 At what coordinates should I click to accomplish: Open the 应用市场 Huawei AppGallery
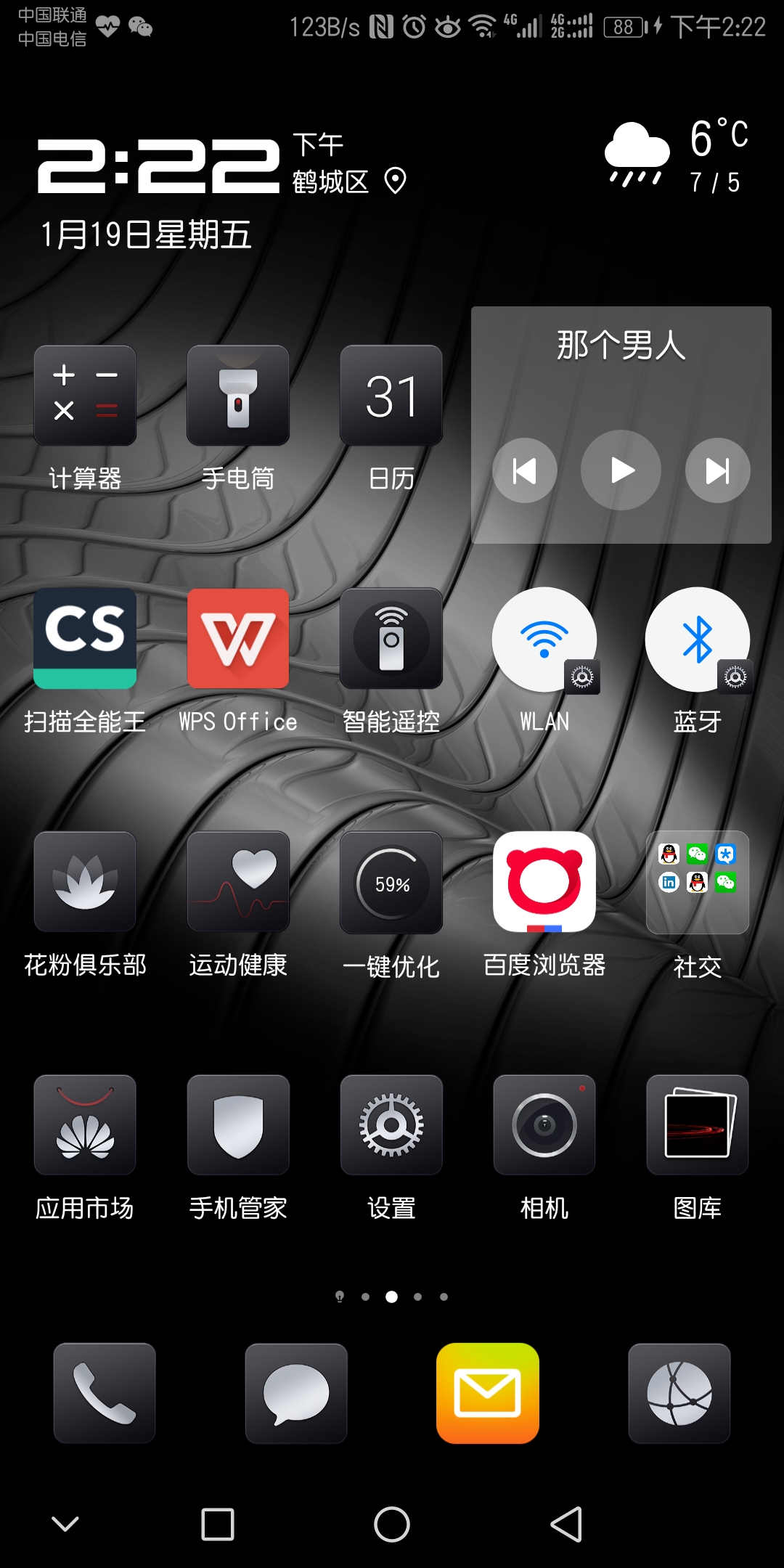(x=85, y=1125)
